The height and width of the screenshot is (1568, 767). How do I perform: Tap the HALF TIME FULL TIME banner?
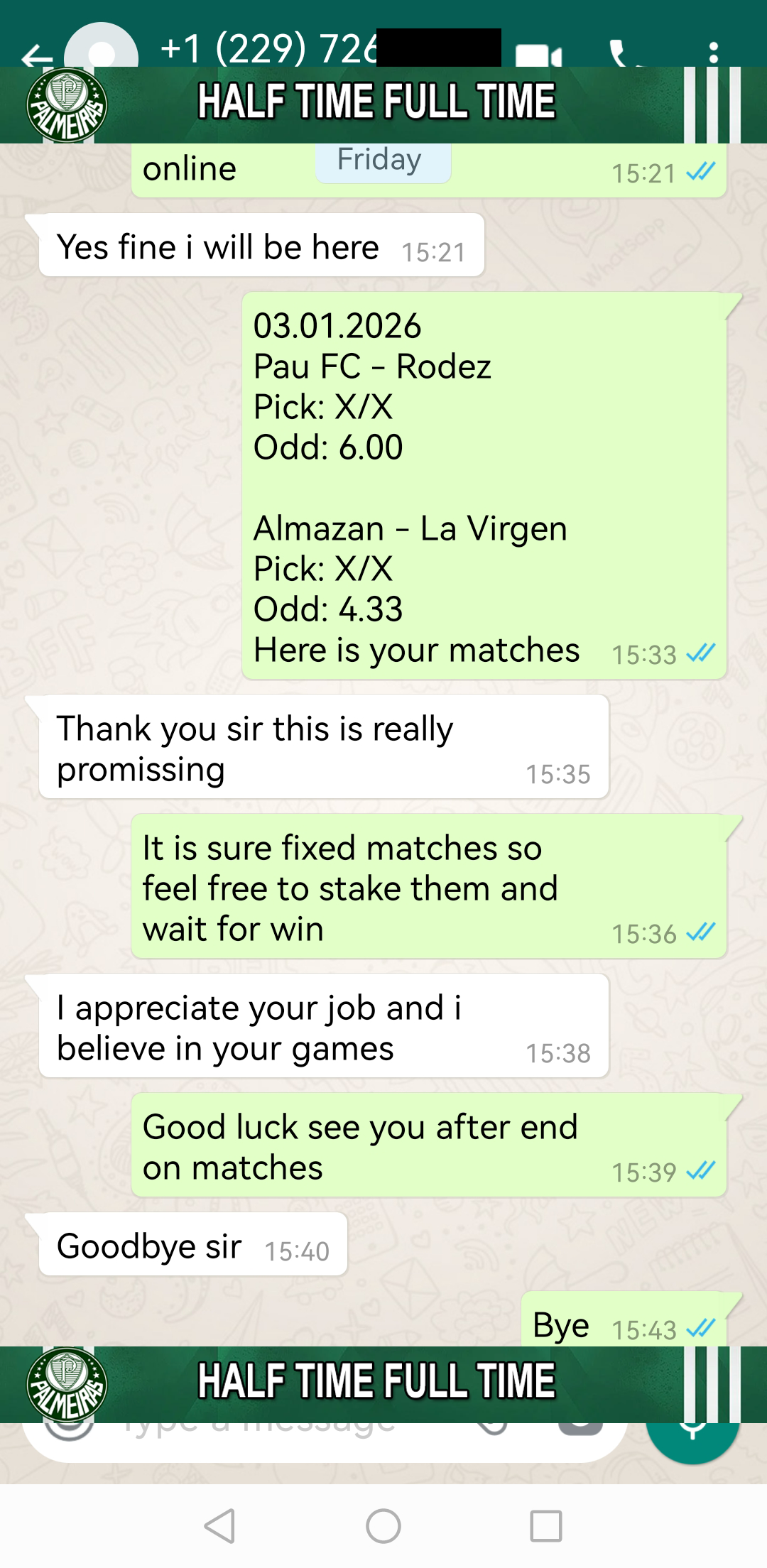coord(376,101)
